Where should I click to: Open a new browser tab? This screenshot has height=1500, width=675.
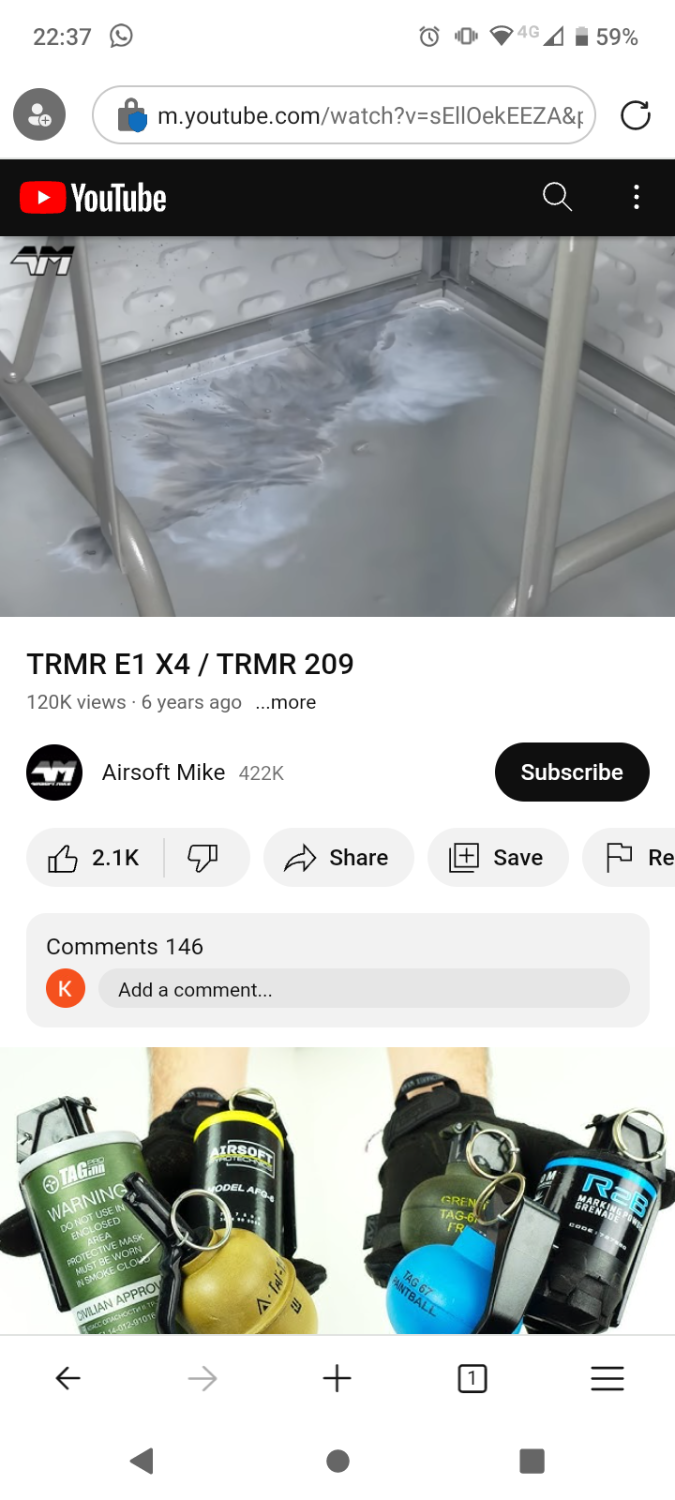pyautogui.click(x=337, y=1379)
